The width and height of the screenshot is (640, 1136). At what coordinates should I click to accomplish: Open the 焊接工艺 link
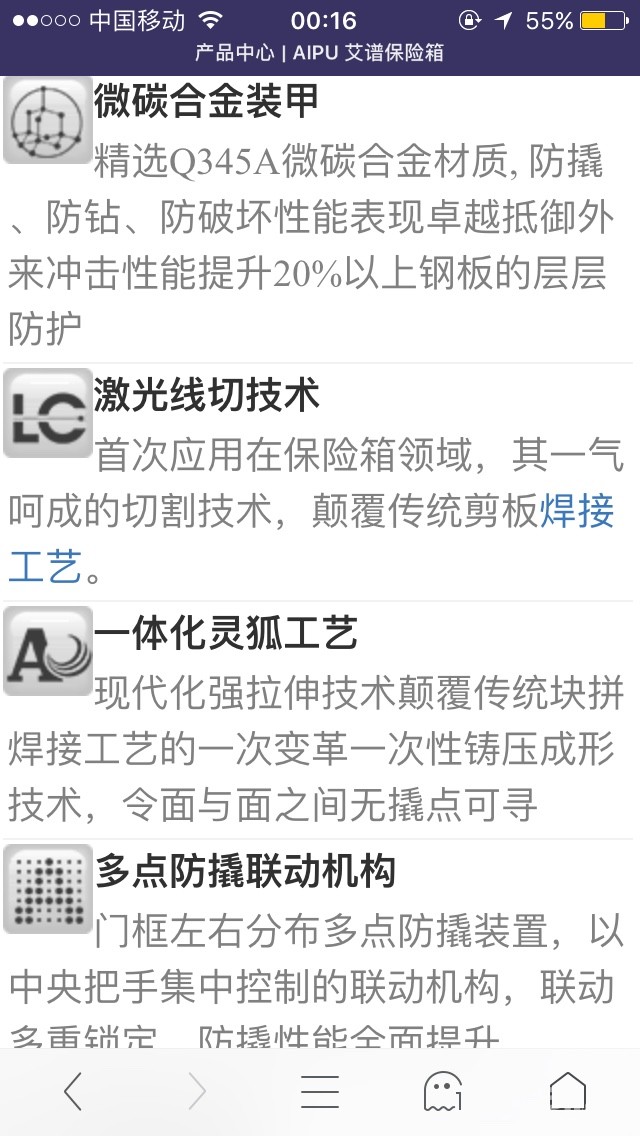577,512
